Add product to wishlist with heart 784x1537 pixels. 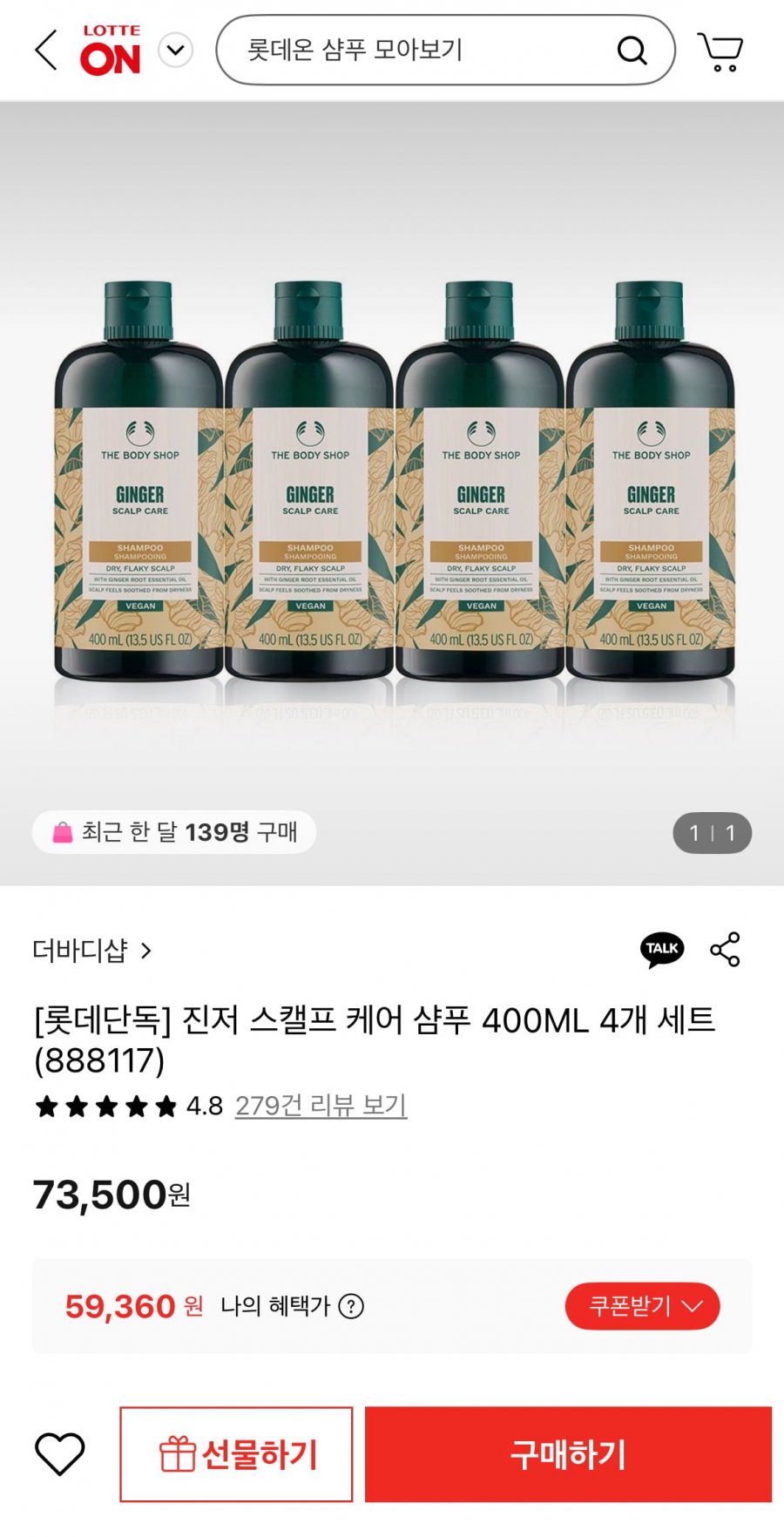pyautogui.click(x=59, y=1454)
